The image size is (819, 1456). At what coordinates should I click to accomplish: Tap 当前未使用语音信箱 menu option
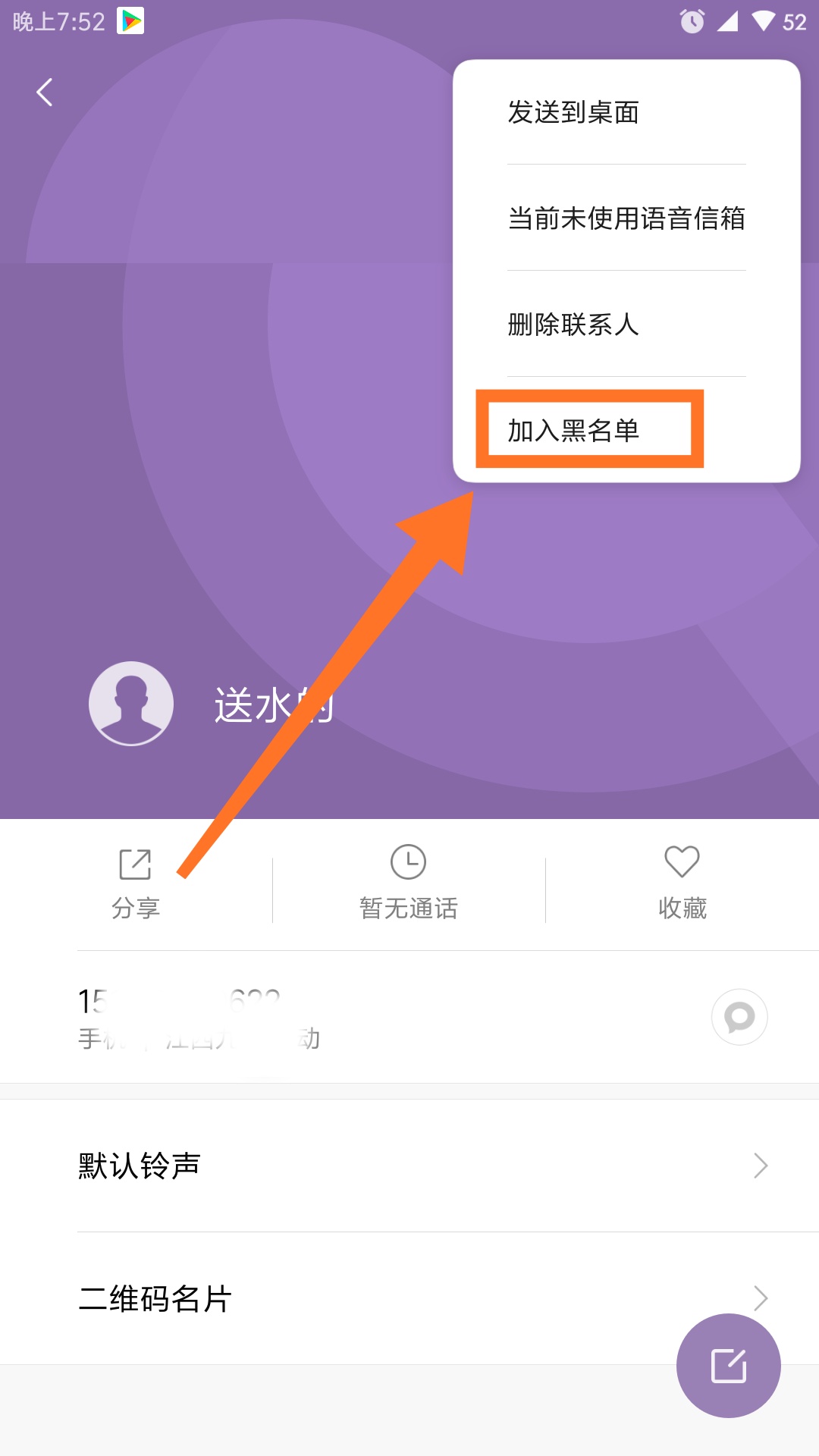(x=626, y=218)
